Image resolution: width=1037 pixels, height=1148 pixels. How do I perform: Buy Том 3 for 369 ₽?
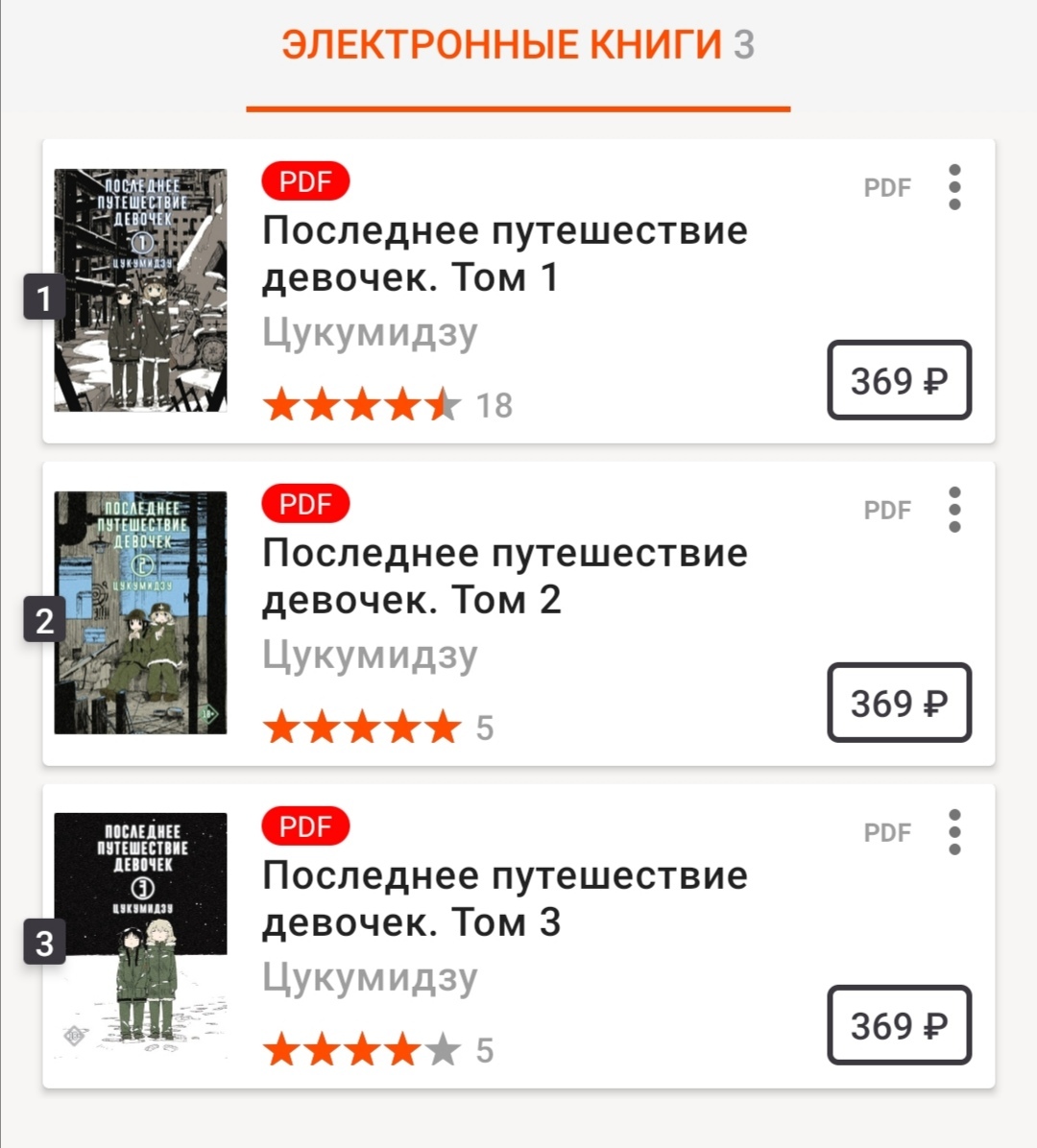899,1026
